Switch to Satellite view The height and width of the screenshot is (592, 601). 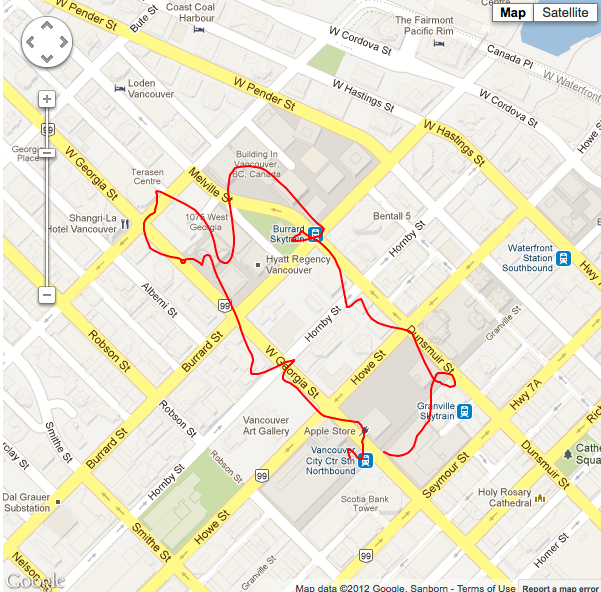tap(565, 13)
